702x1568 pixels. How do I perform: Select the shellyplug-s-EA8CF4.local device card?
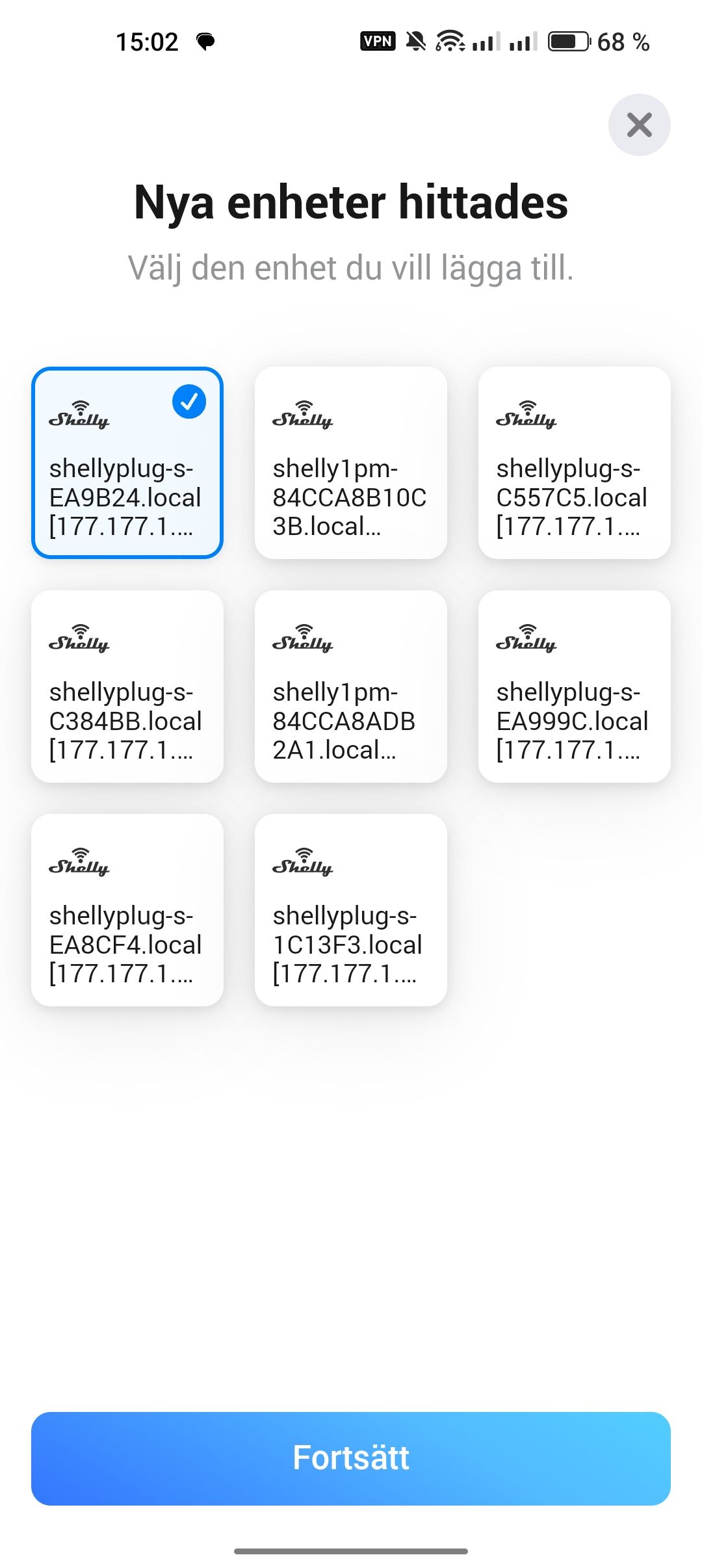tap(127, 910)
